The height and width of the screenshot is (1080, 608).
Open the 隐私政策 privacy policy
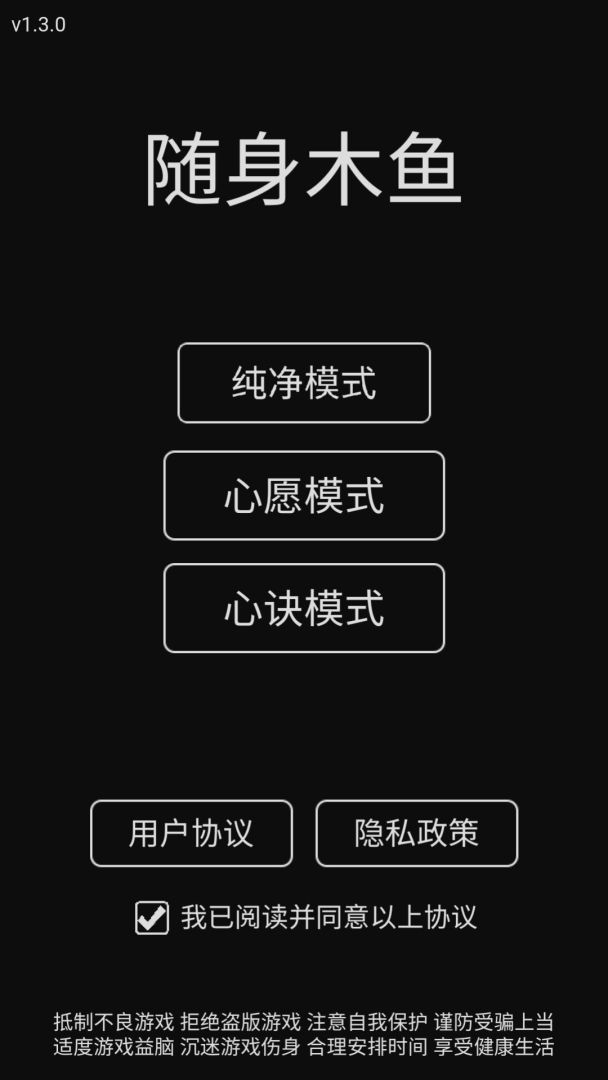pos(417,833)
